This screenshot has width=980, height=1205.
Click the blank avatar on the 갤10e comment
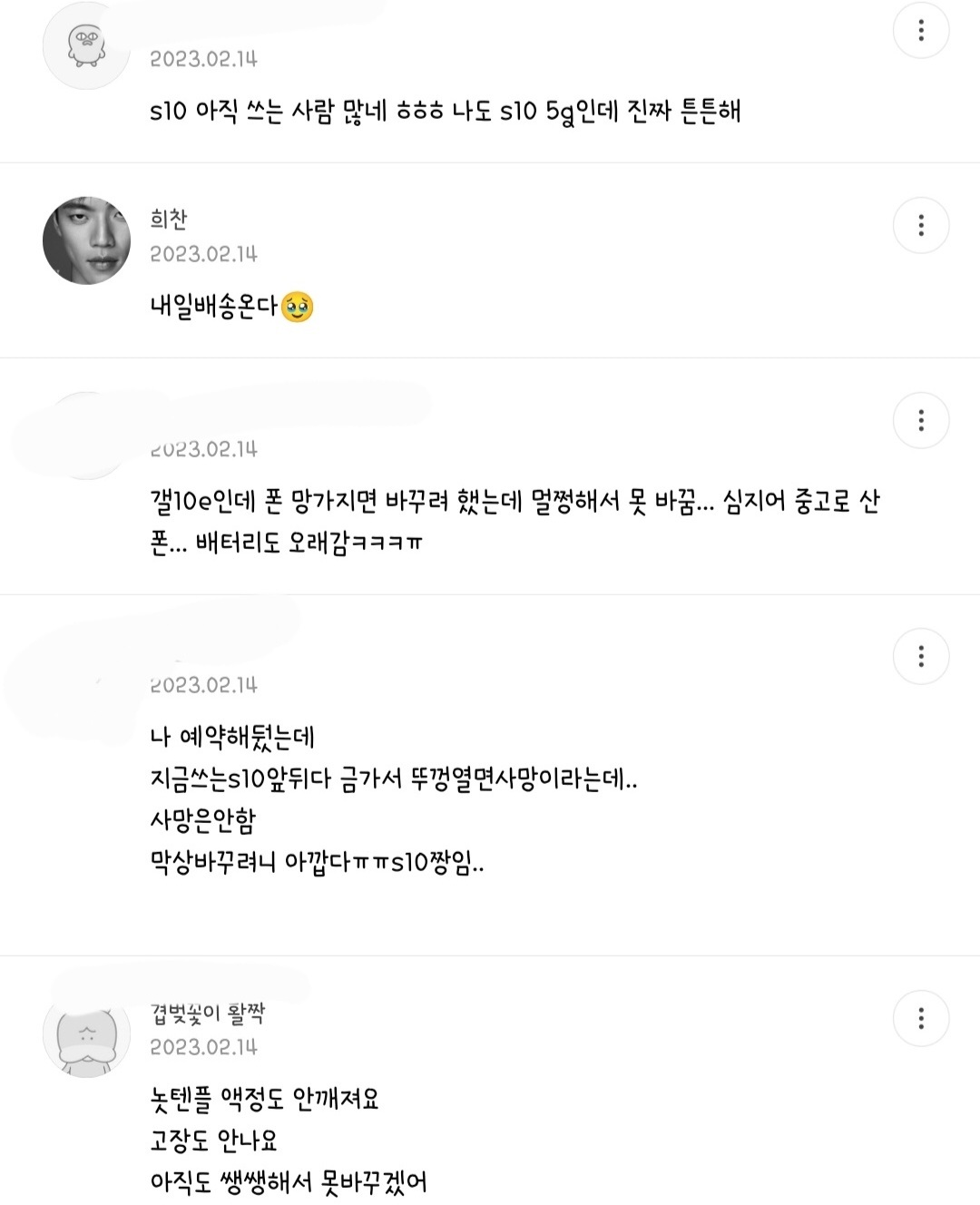[x=86, y=436]
